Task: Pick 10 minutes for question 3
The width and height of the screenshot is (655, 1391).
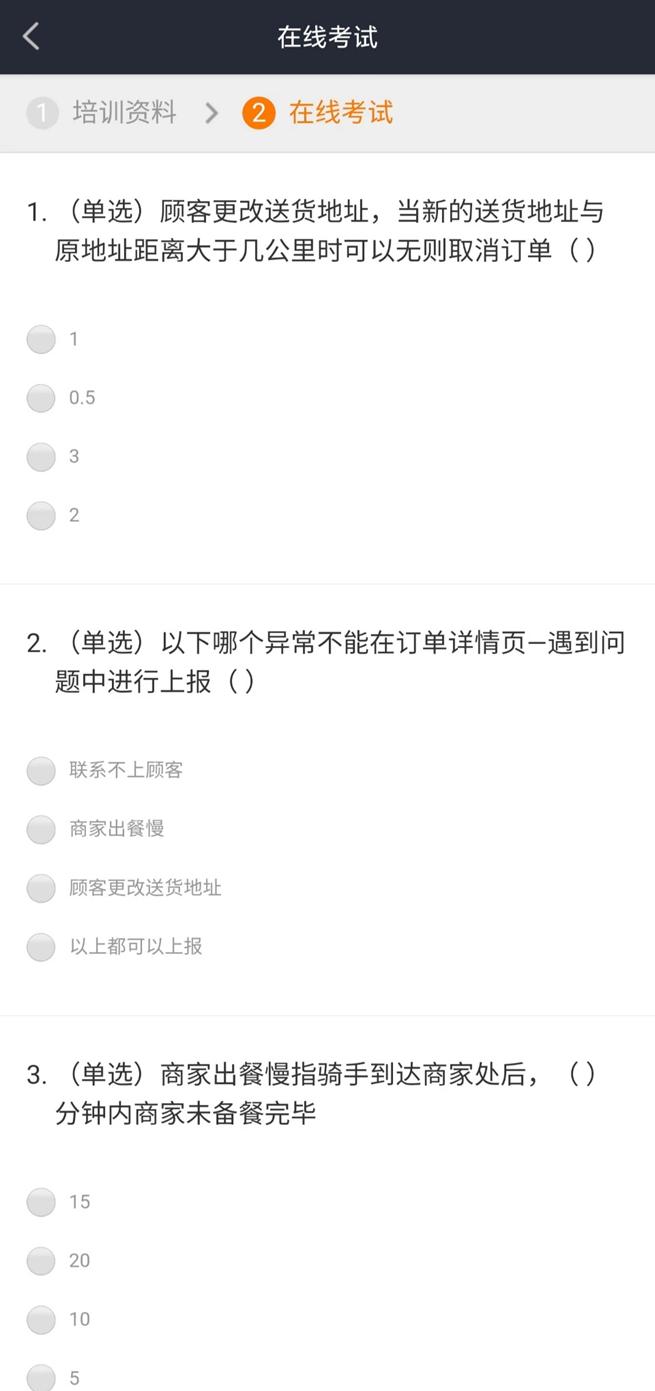Action: coord(41,1320)
